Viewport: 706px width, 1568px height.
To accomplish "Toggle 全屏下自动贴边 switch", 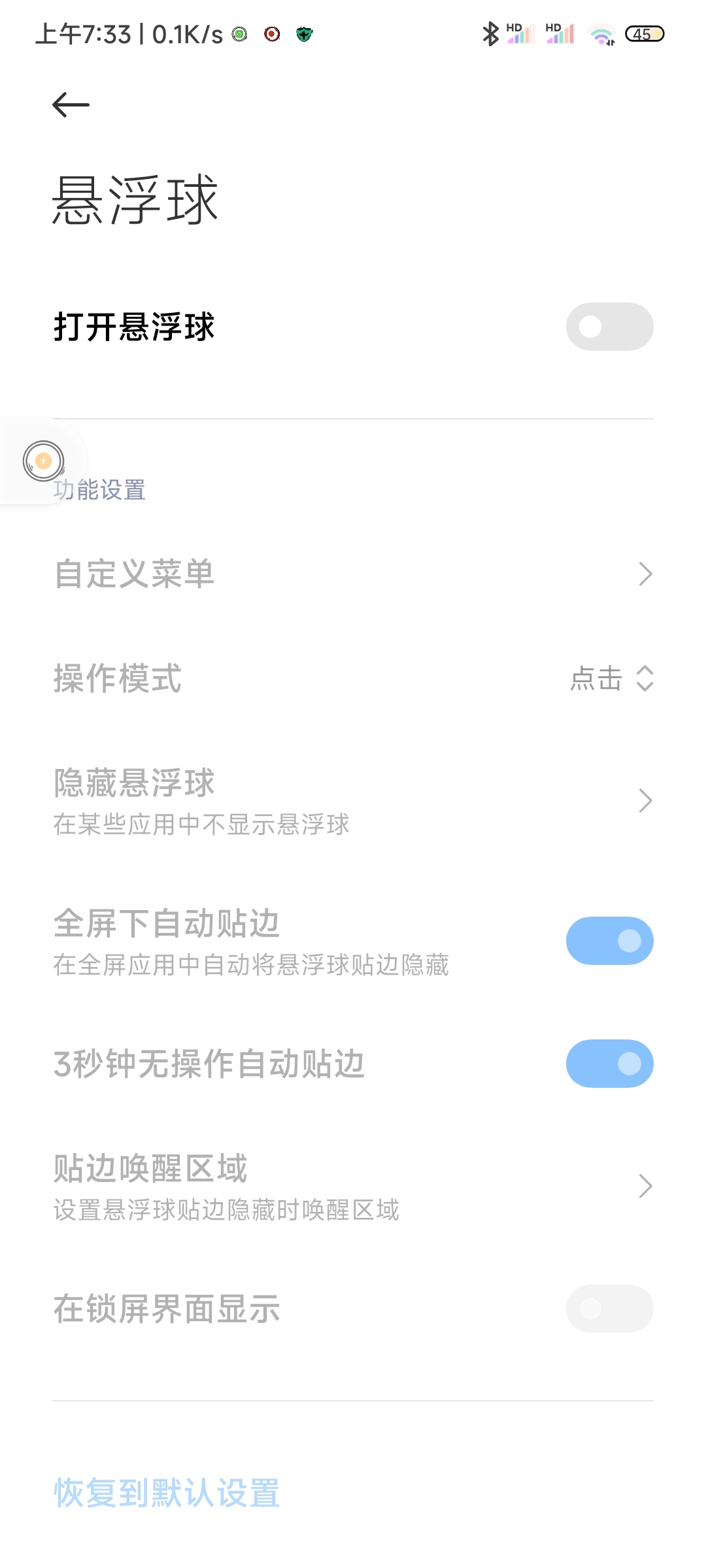I will [x=609, y=941].
